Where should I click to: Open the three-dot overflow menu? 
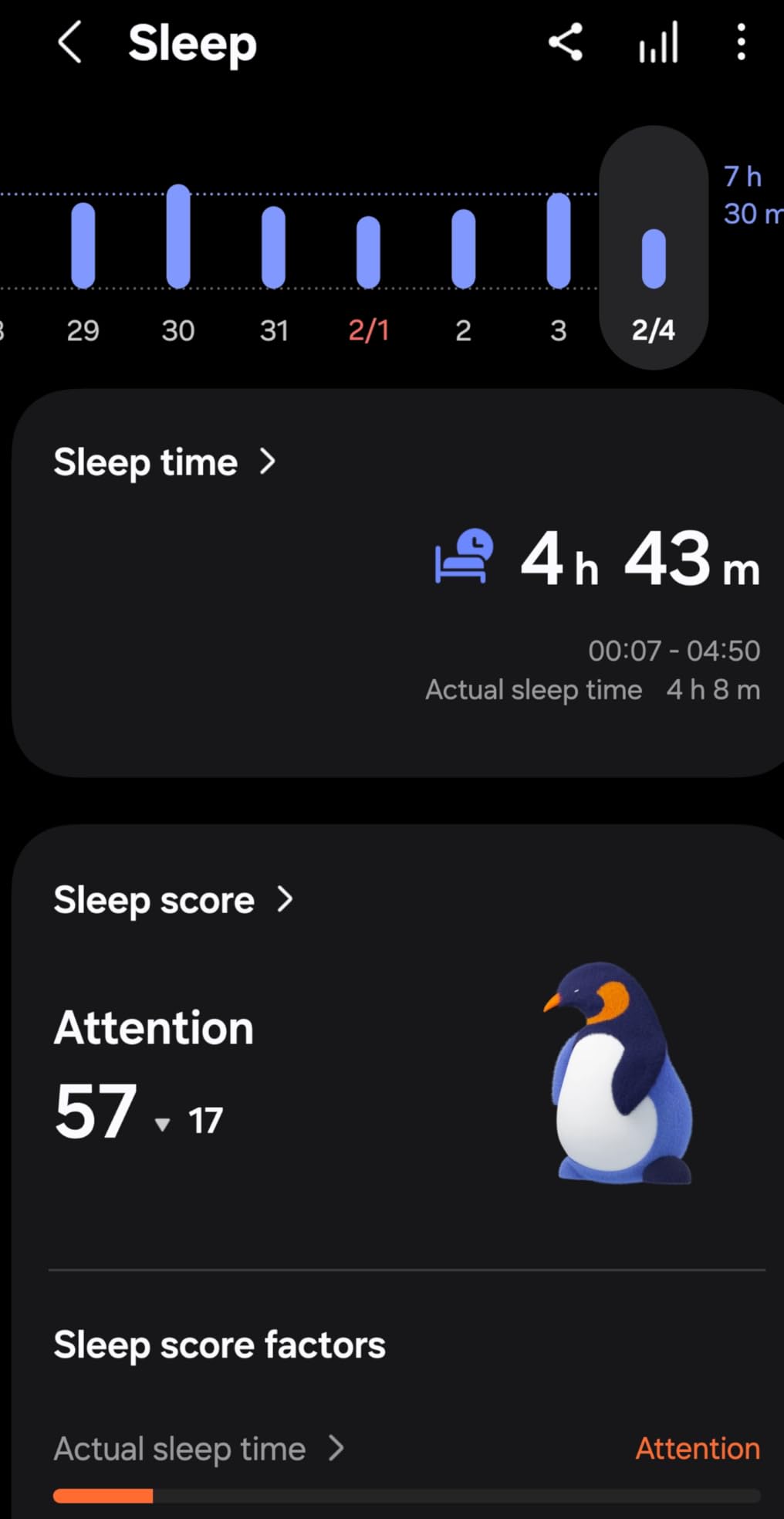pyautogui.click(x=740, y=42)
